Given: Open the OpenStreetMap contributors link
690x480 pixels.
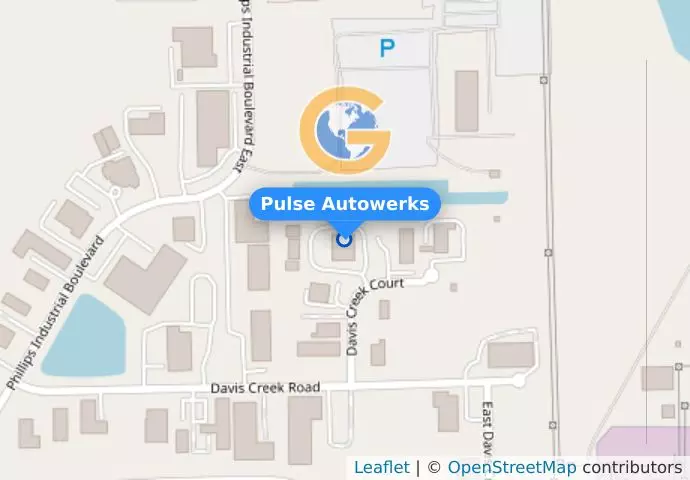Looking at the screenshot, I should pyautogui.click(x=511, y=467).
